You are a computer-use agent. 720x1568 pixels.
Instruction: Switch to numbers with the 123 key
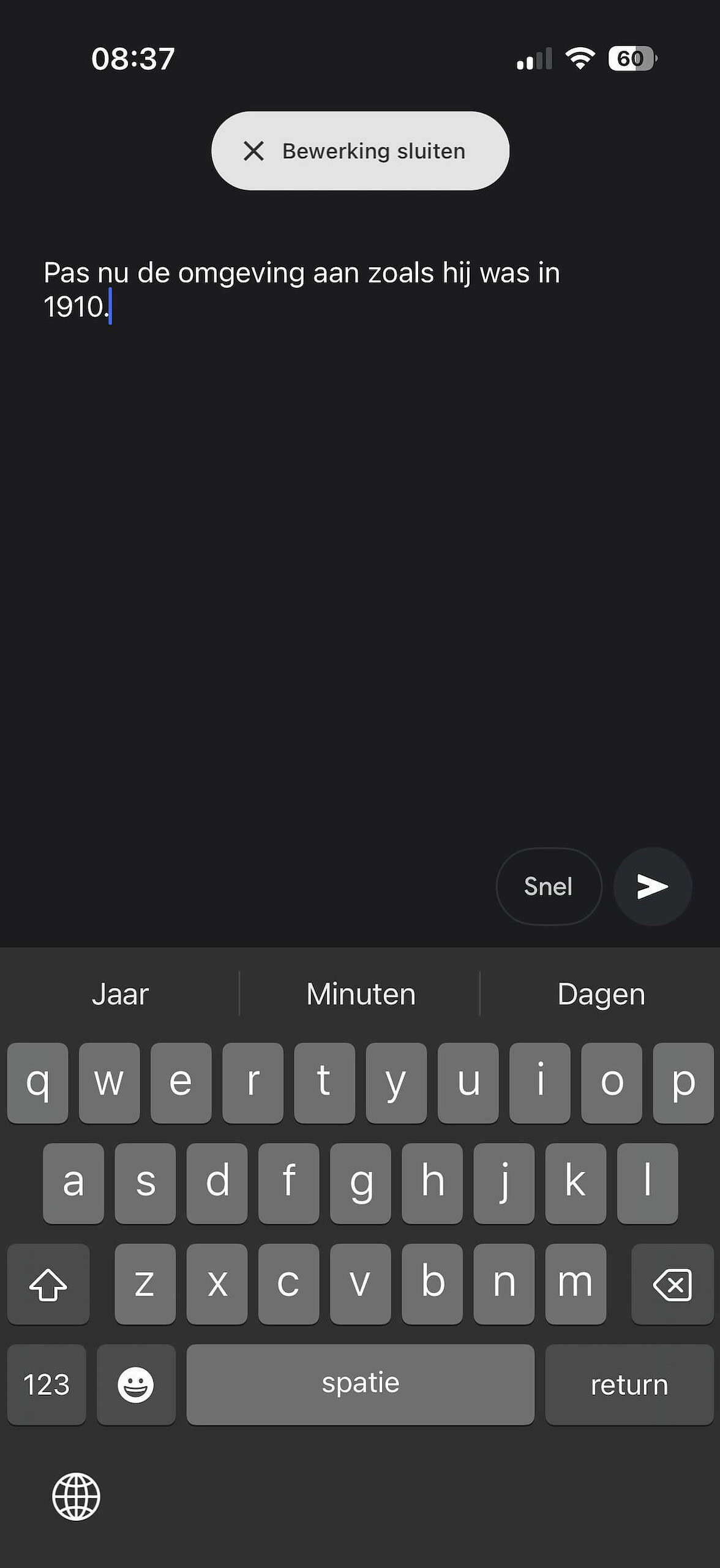[46, 1385]
